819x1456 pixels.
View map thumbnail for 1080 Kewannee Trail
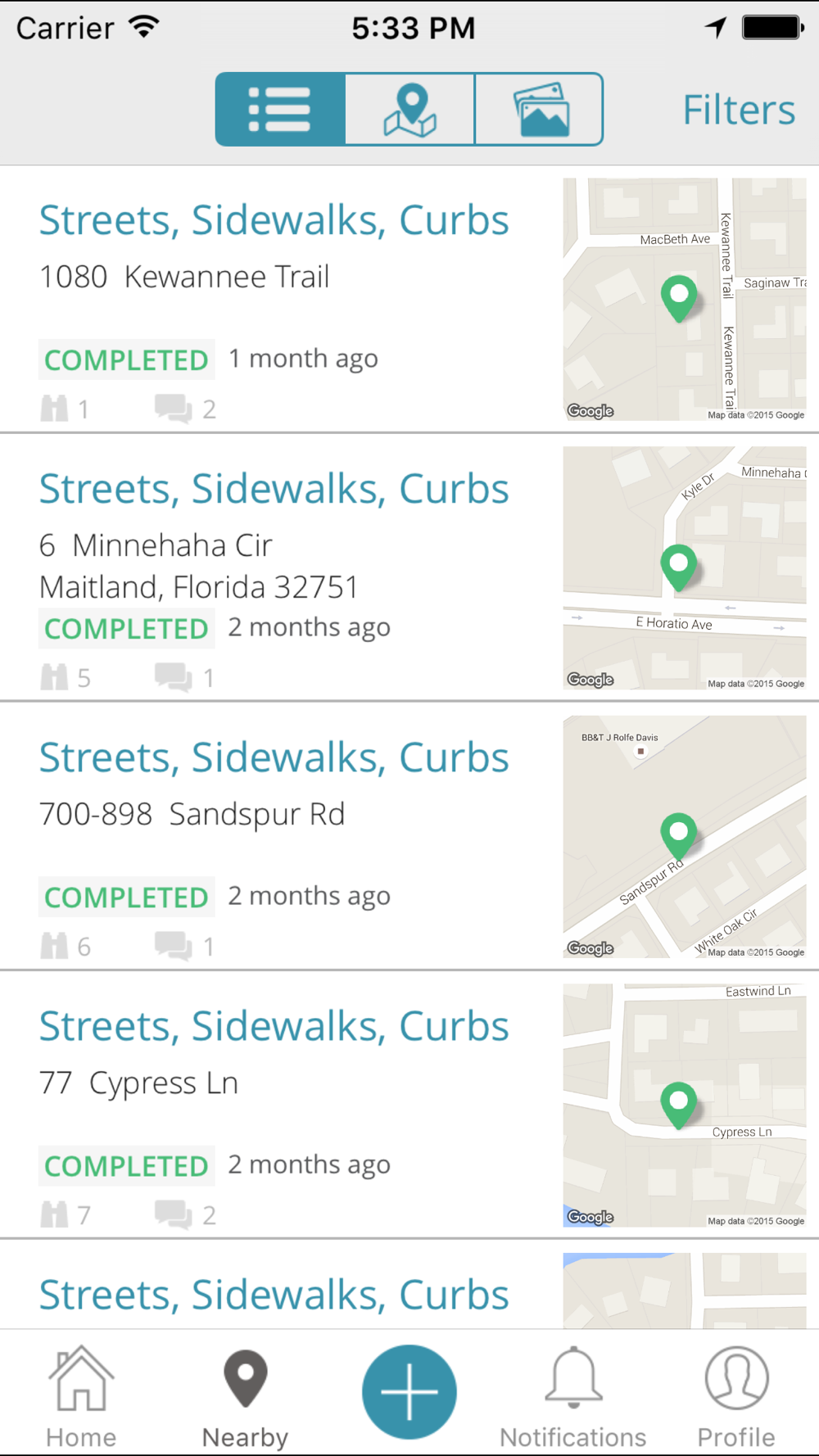coord(685,299)
